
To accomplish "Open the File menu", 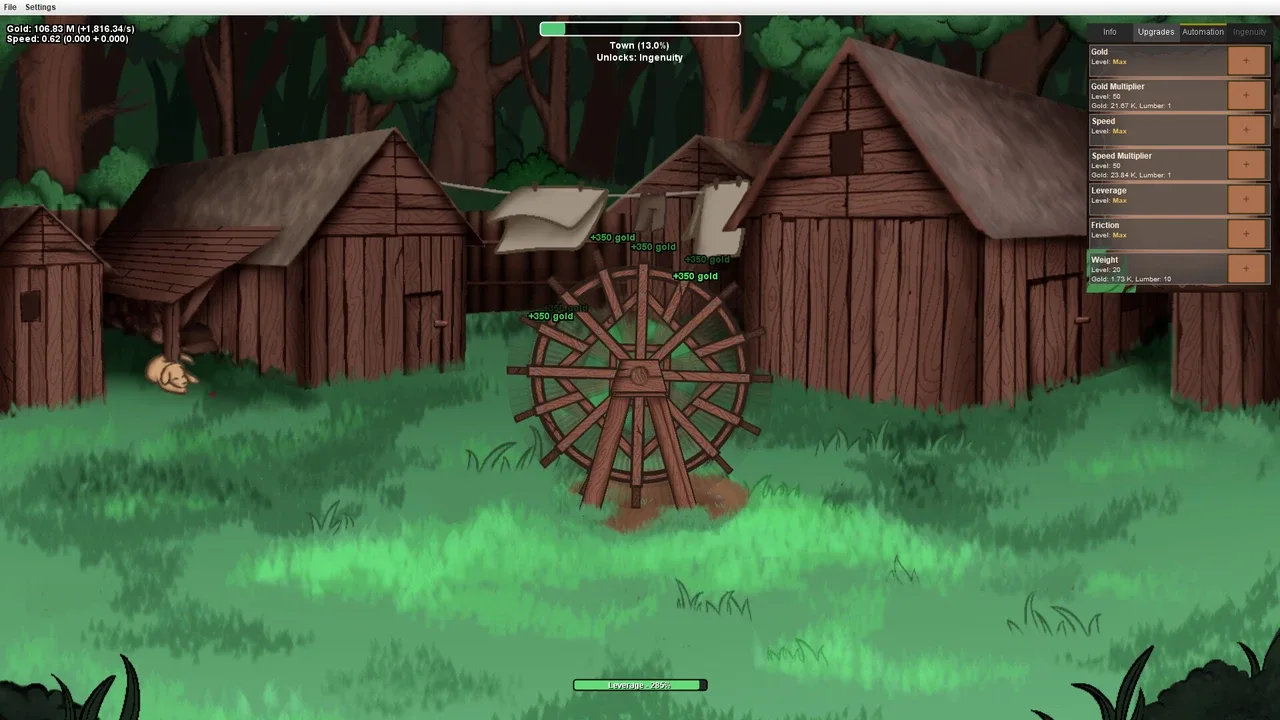I will coord(10,7).
